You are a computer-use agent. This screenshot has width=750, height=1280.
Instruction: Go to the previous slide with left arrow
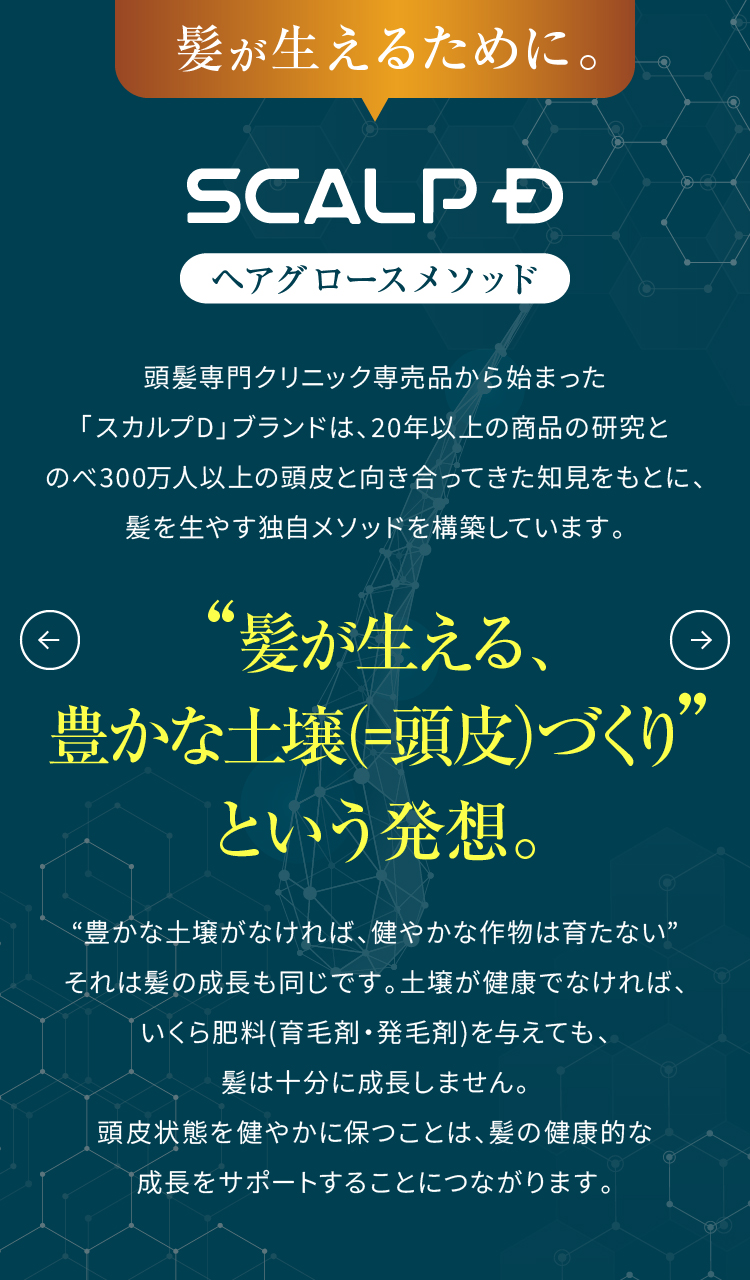coord(50,640)
